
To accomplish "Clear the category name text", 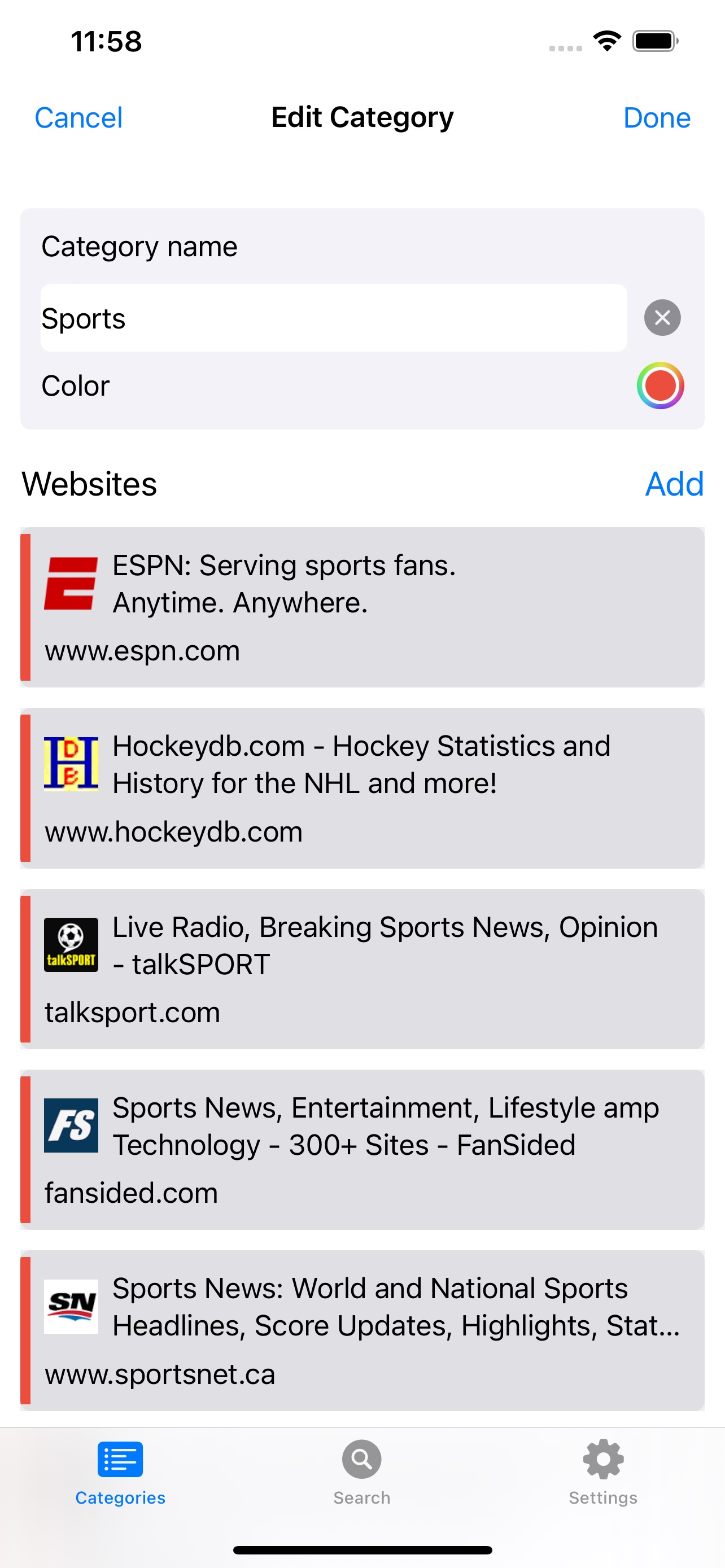I will (662, 318).
